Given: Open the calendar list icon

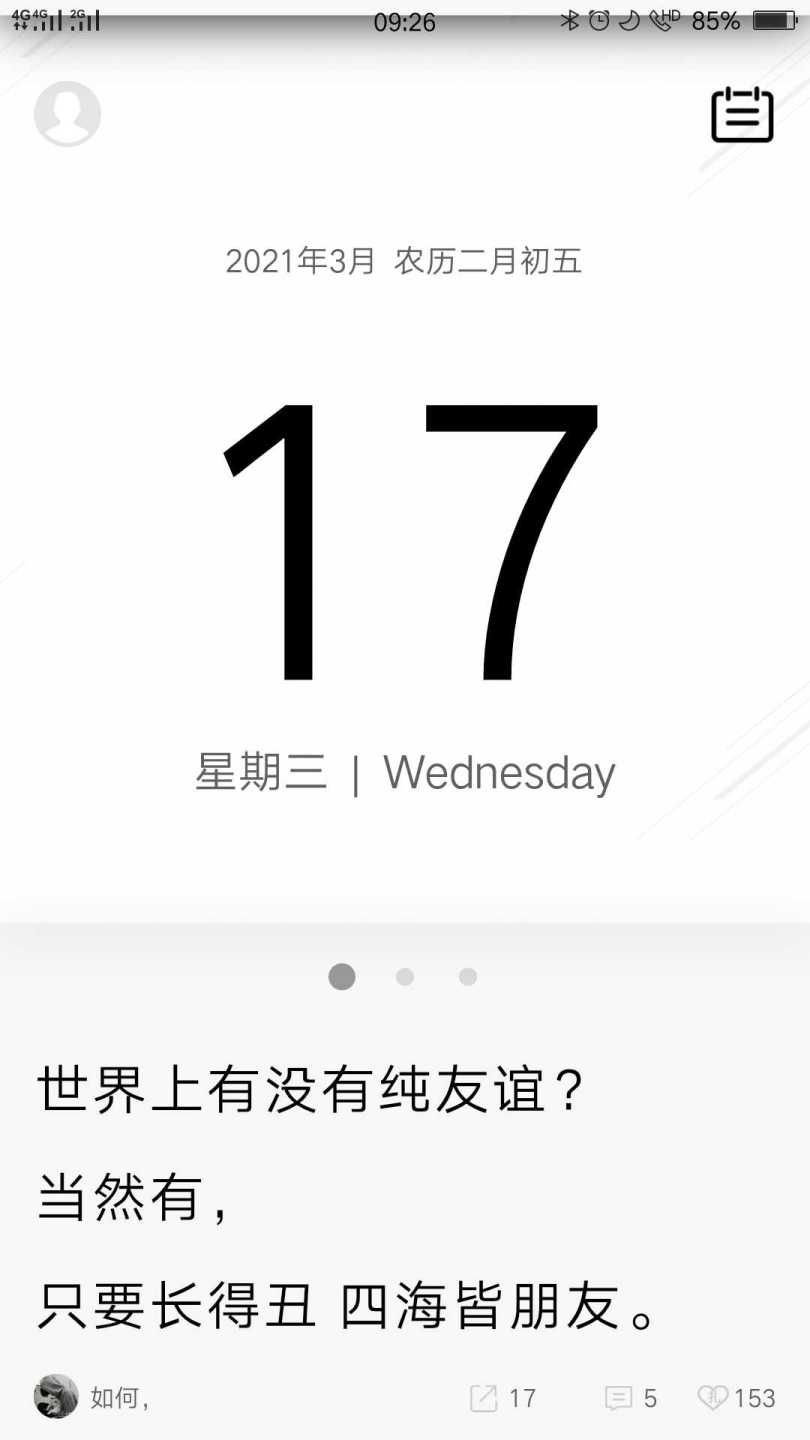Looking at the screenshot, I should click(x=742, y=115).
